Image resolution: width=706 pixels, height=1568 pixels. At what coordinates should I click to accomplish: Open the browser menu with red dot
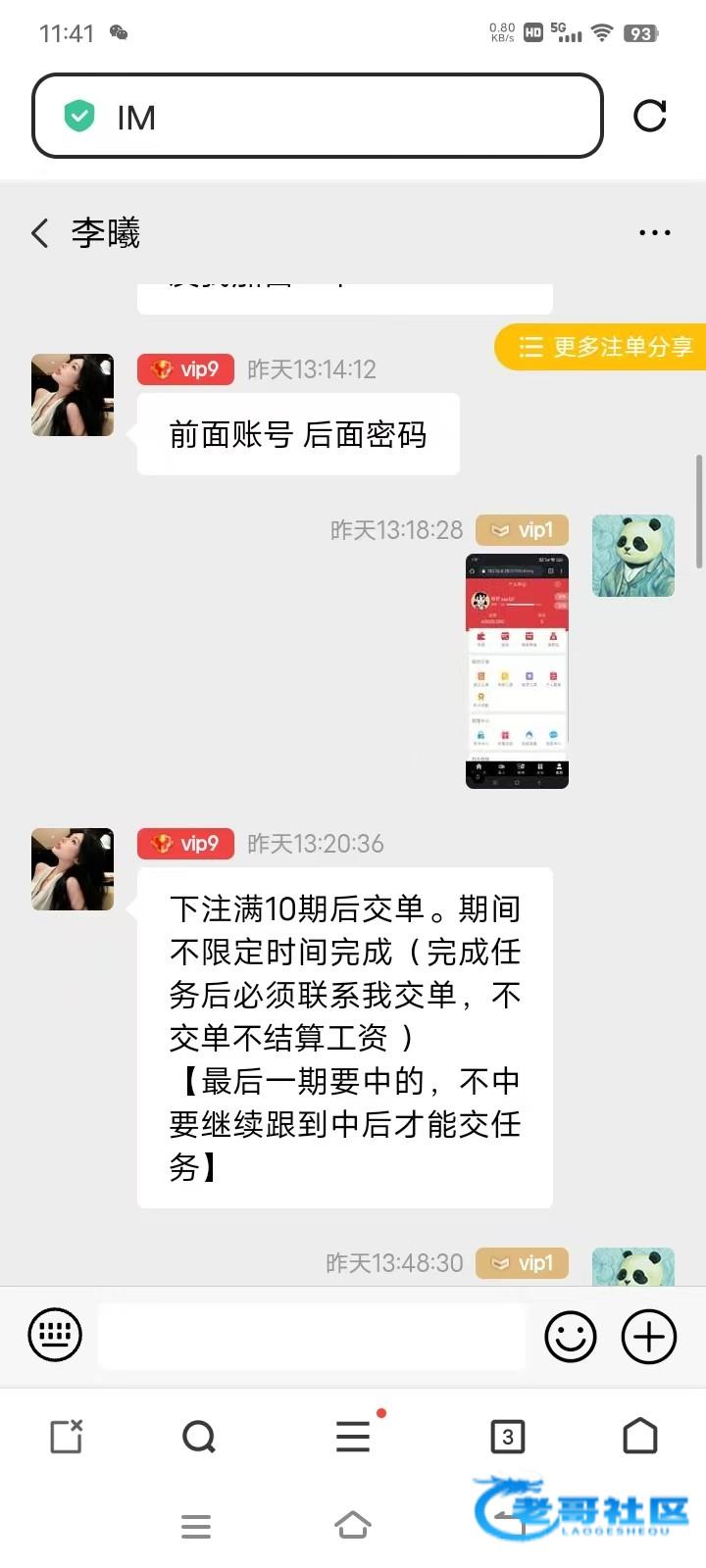click(x=353, y=1437)
